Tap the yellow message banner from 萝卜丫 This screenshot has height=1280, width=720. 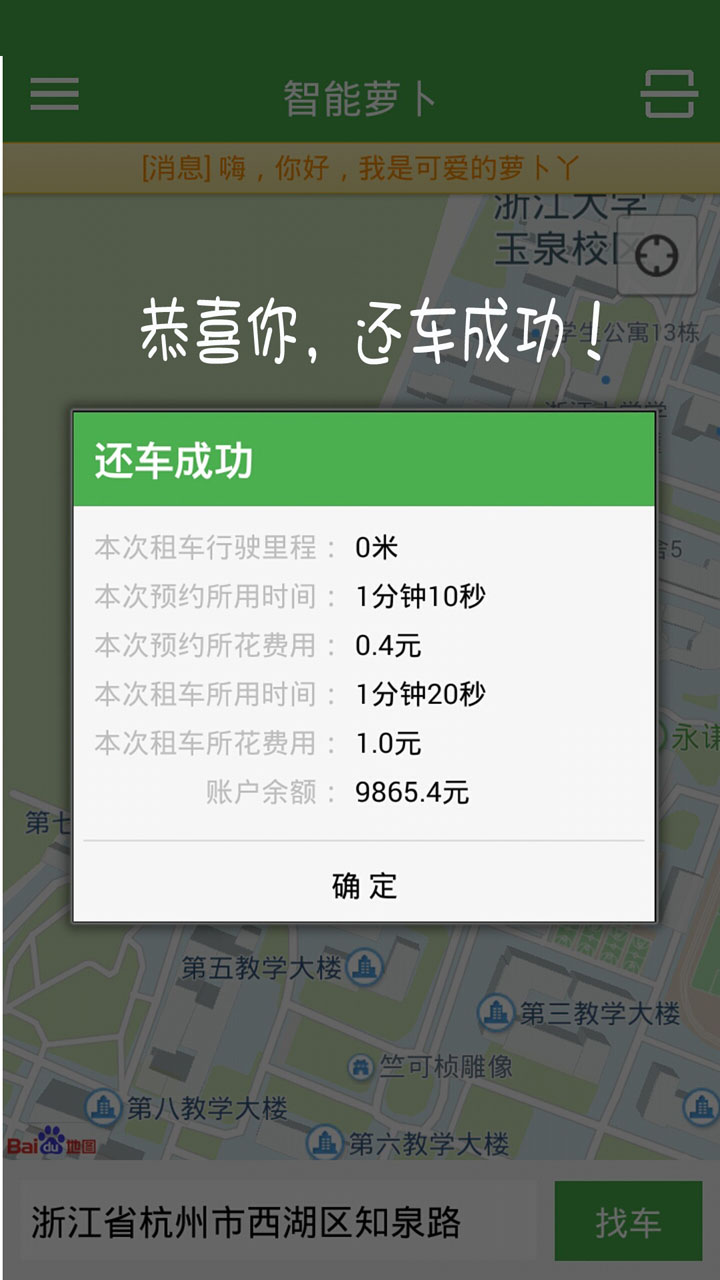(360, 169)
